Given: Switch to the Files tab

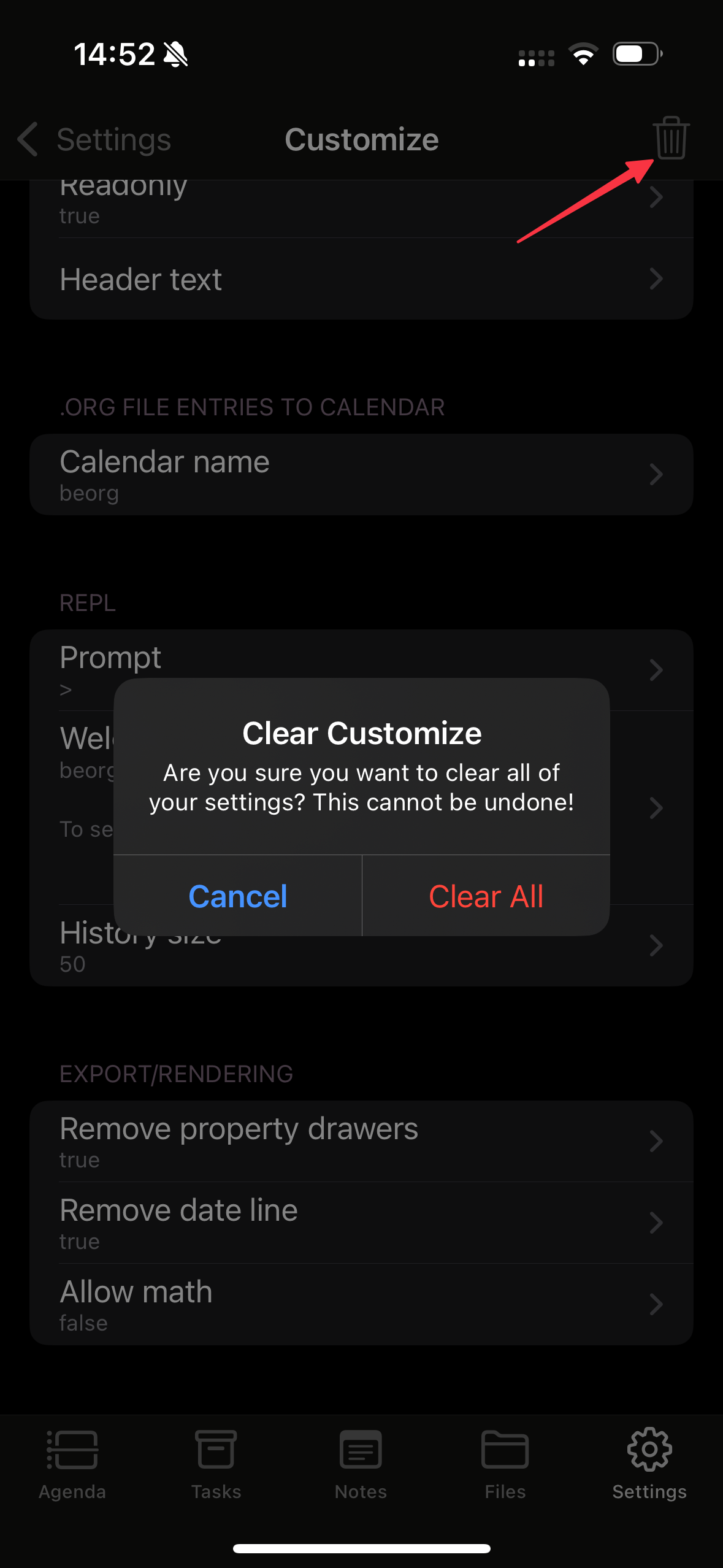Looking at the screenshot, I should tap(505, 1465).
